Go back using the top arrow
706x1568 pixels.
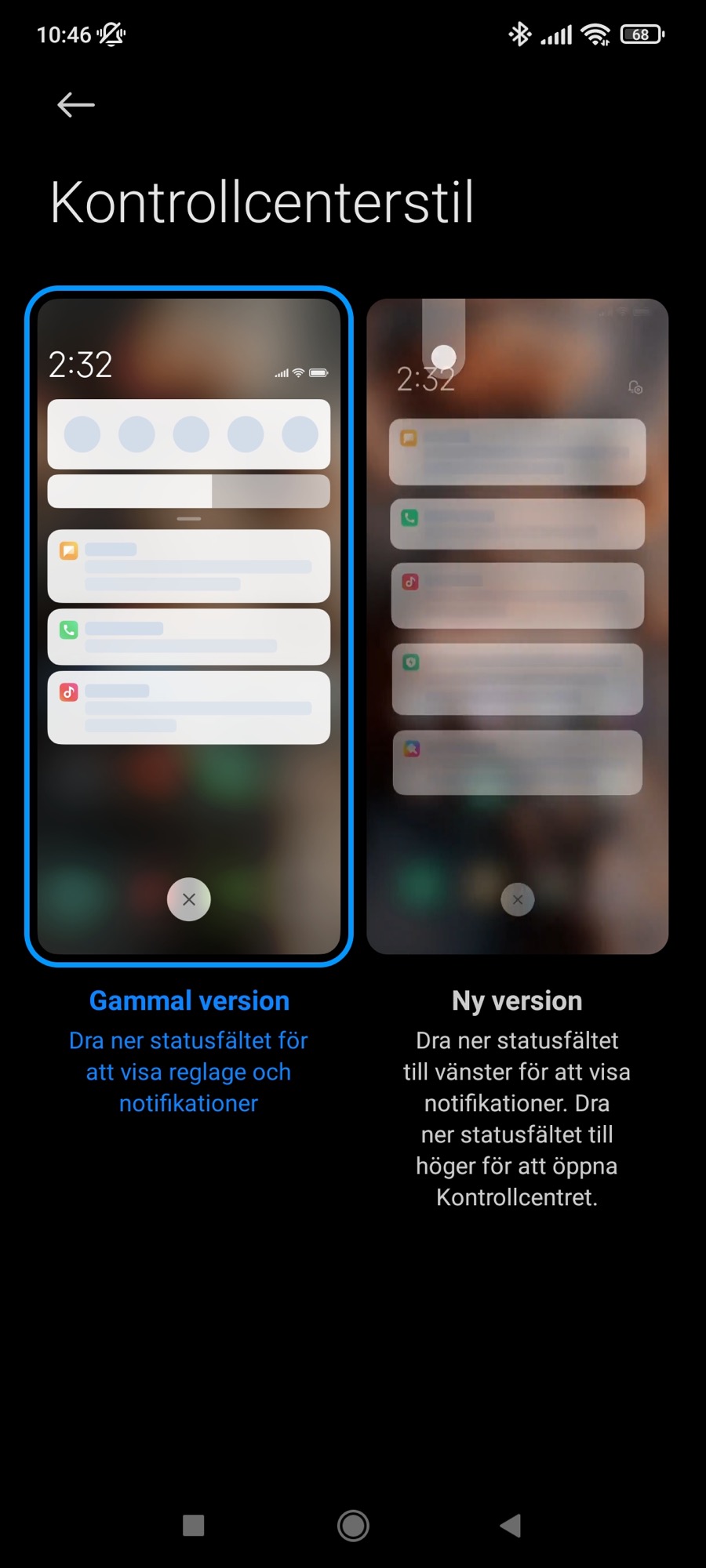76,104
